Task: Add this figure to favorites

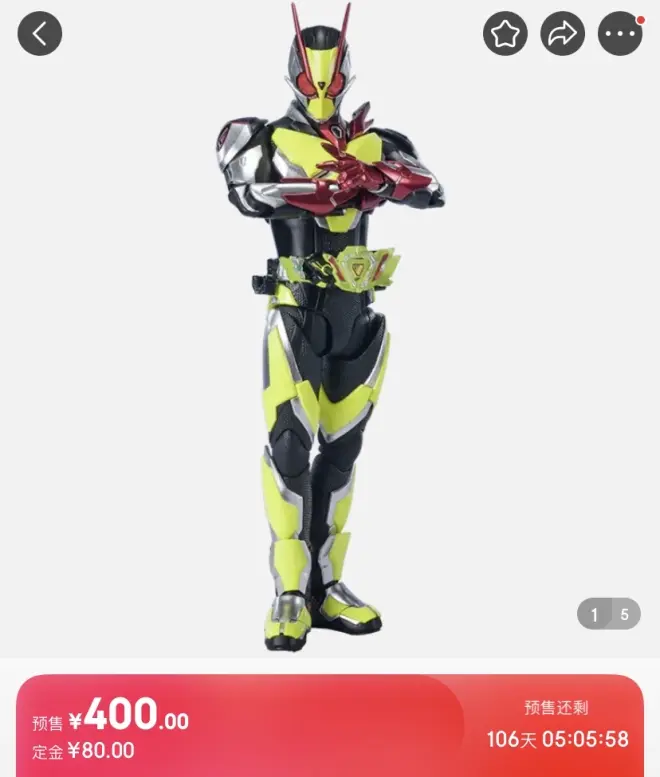Action: tap(505, 34)
